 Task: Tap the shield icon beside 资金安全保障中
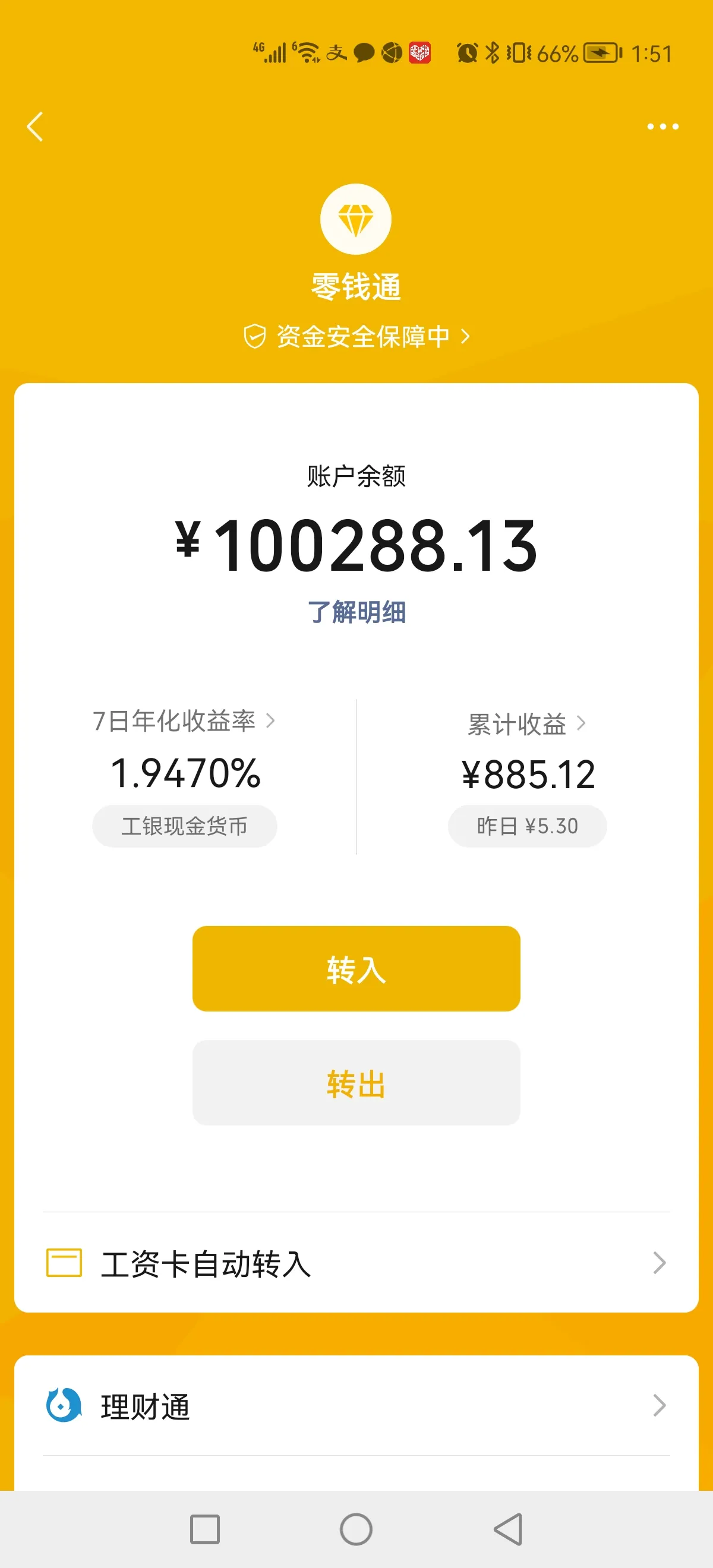pos(255,334)
